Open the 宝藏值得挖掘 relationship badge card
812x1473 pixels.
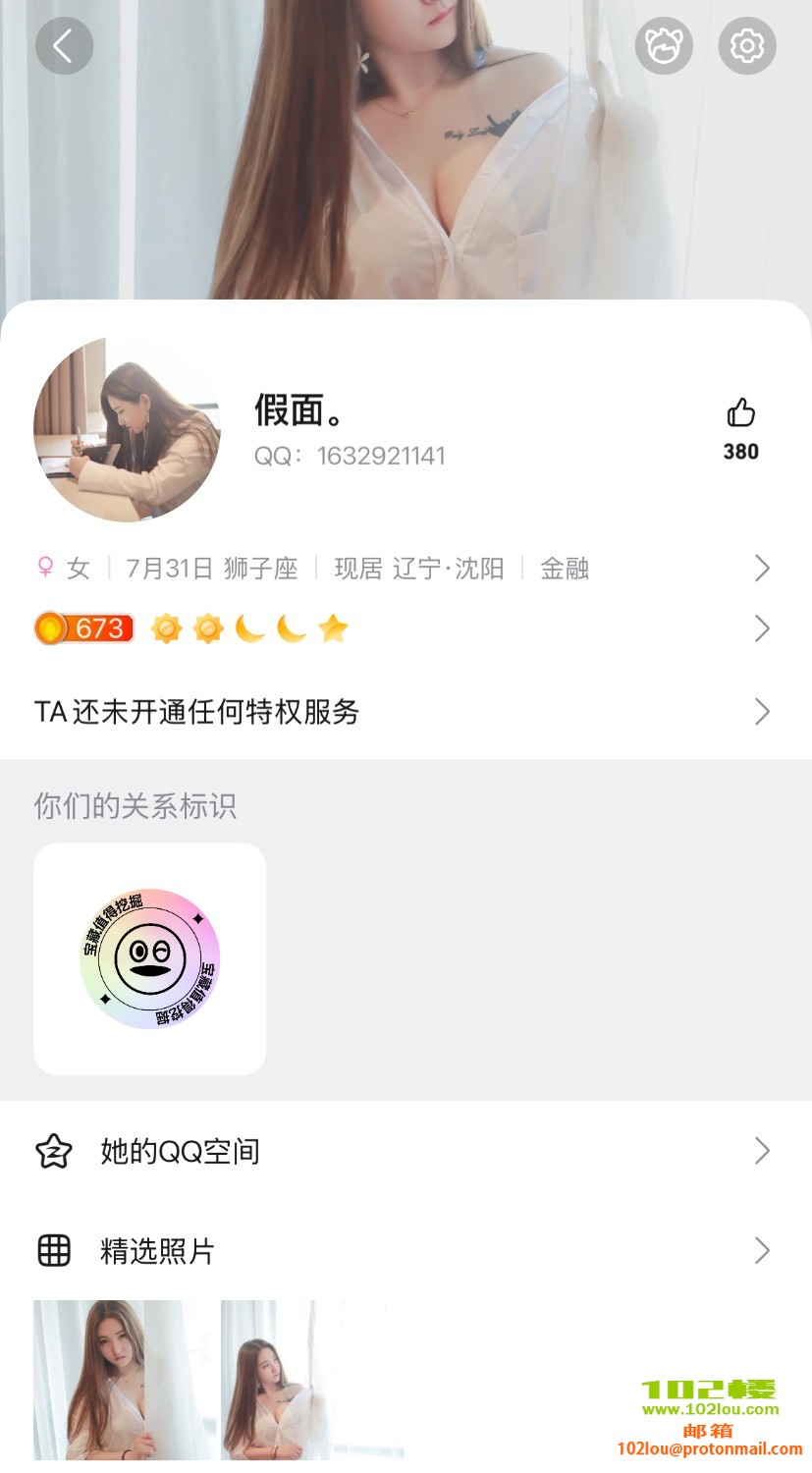149,958
